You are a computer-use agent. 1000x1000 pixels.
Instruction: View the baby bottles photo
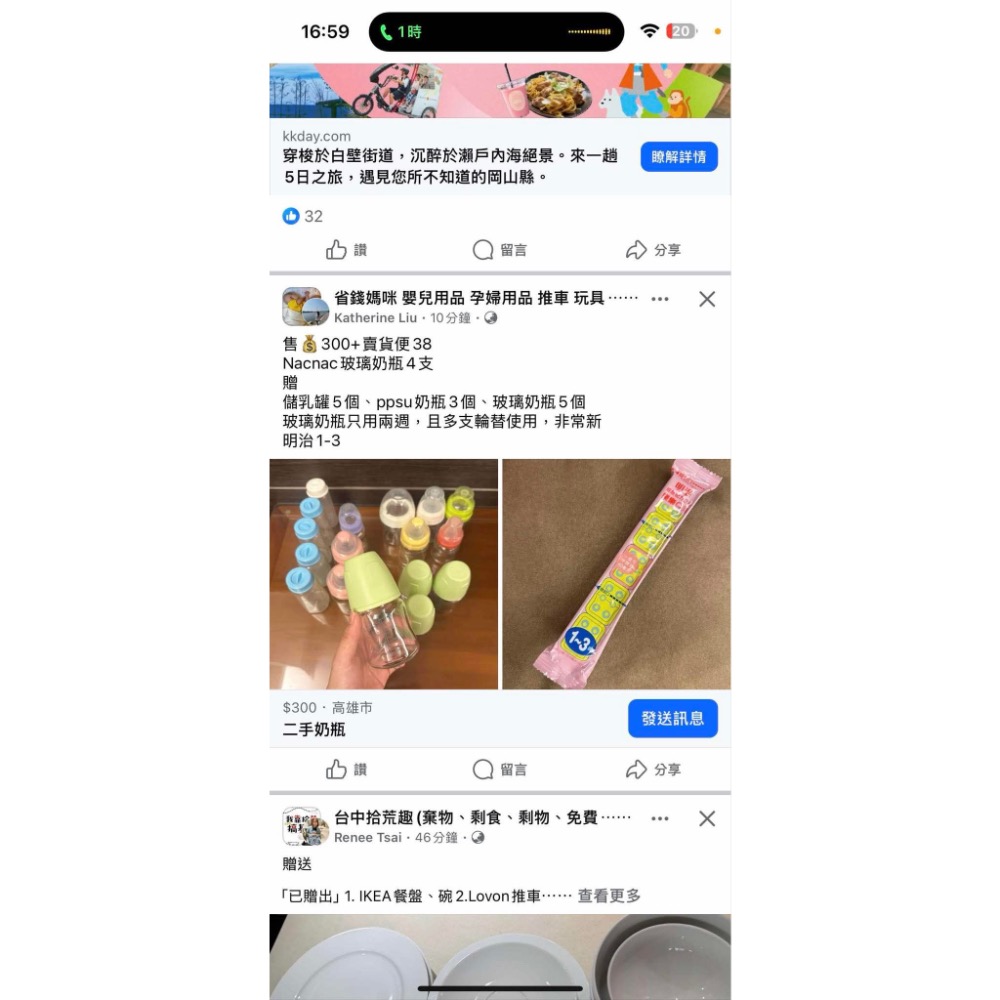tap(384, 574)
